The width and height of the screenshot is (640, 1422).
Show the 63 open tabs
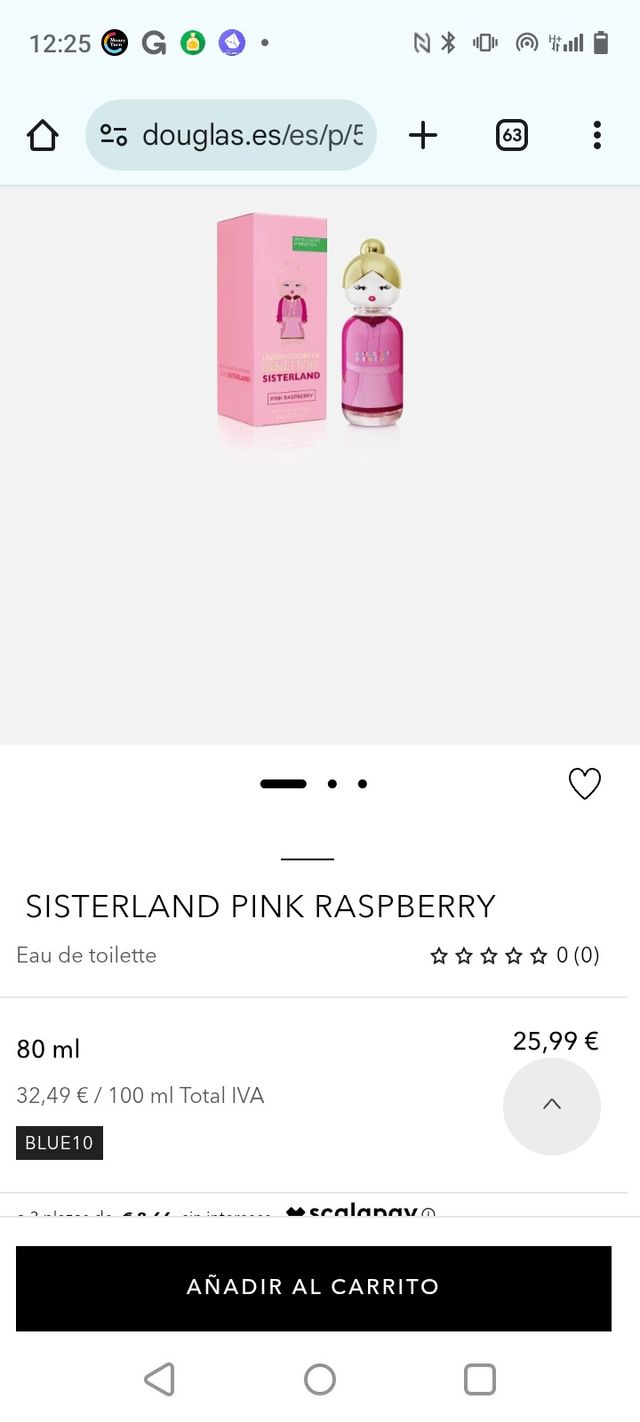coord(512,135)
